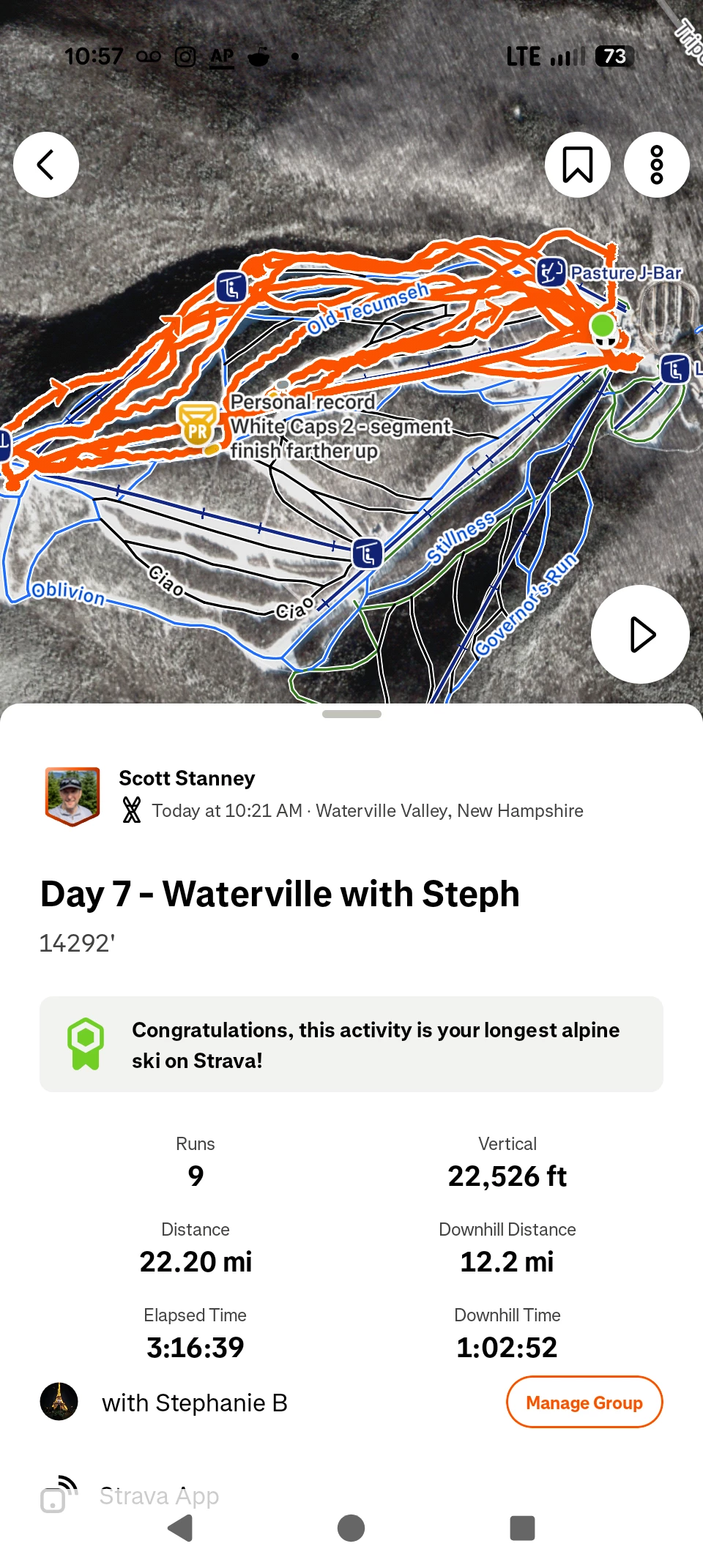Open the three-dot overflow menu

(x=656, y=165)
